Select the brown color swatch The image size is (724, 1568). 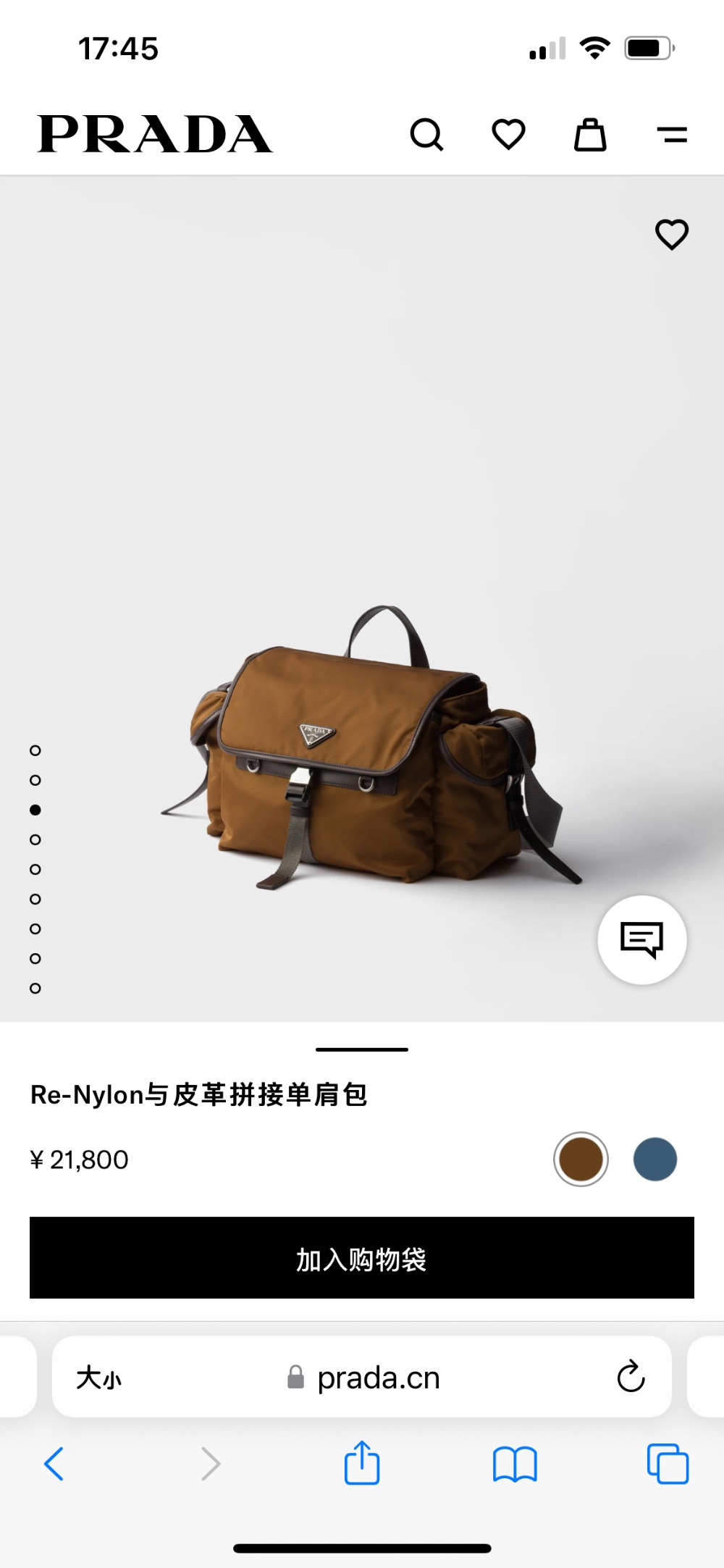click(x=581, y=1159)
